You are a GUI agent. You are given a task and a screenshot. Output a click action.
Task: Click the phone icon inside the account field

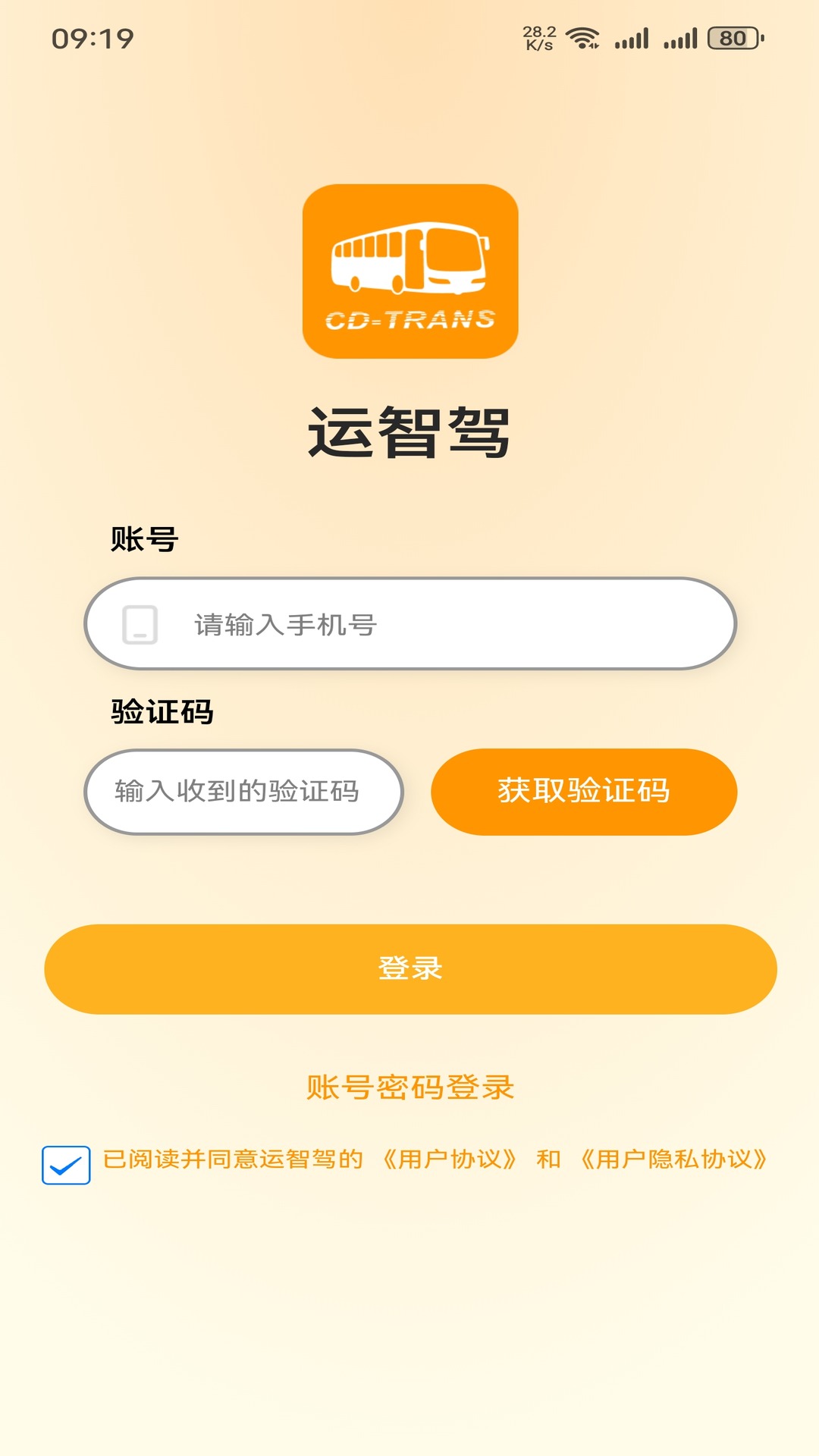[141, 623]
